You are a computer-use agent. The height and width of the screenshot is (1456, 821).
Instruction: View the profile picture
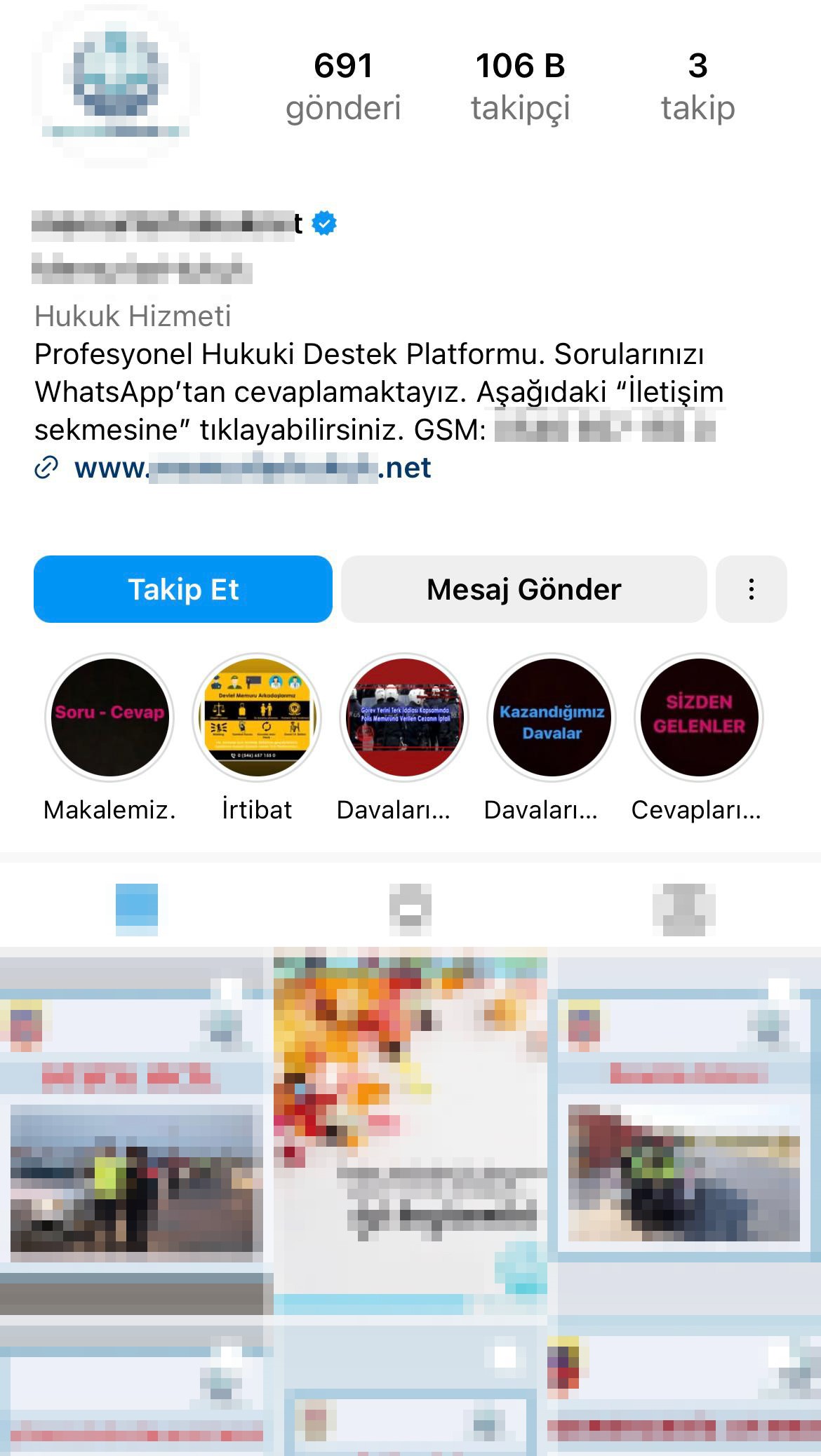pos(114,83)
